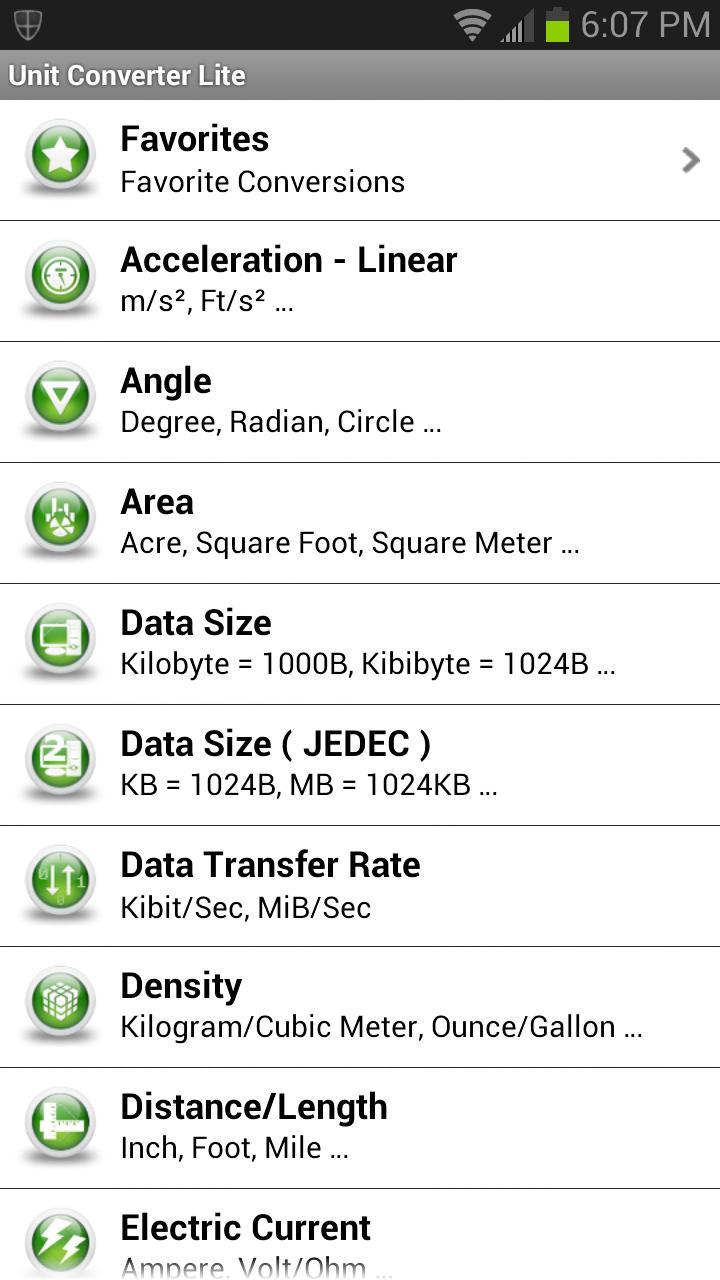Select the Area conversions row
The image size is (720, 1280).
pyautogui.click(x=300, y=521)
